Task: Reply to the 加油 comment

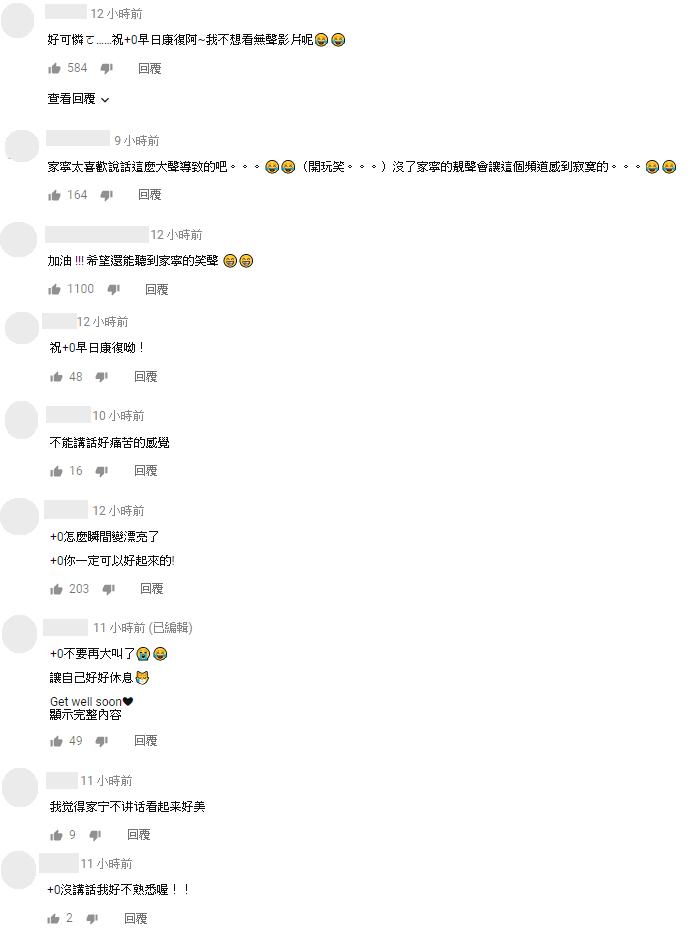Action: point(157,289)
